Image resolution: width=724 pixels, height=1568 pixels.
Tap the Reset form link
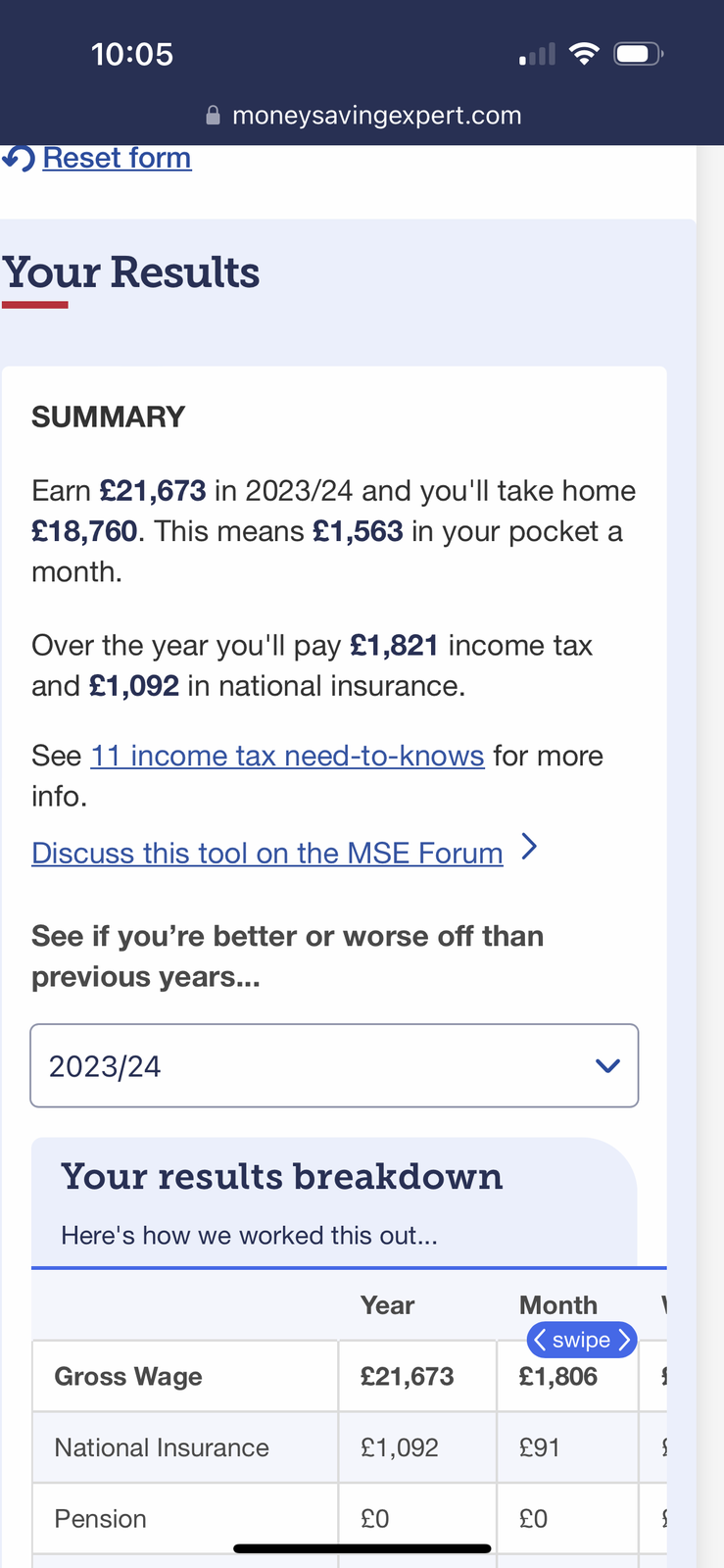click(116, 158)
